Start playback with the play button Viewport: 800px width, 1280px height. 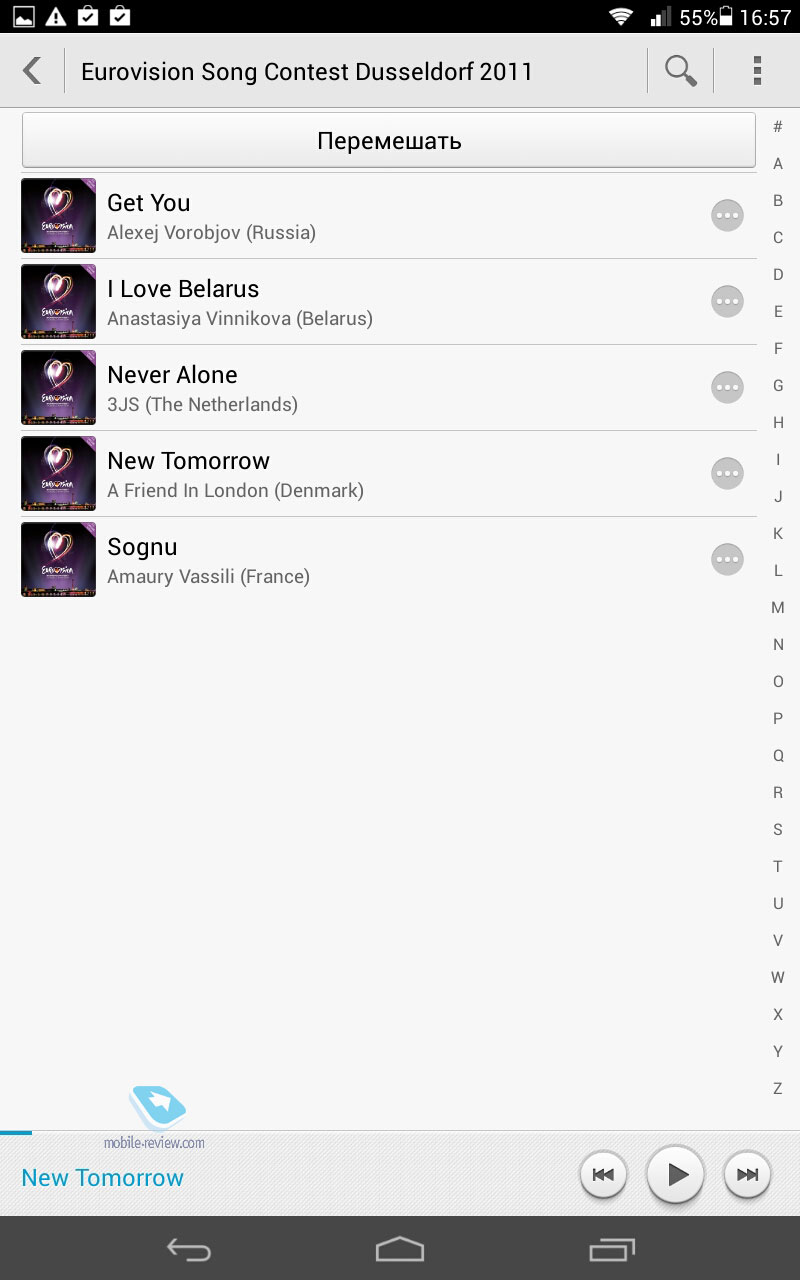676,1175
